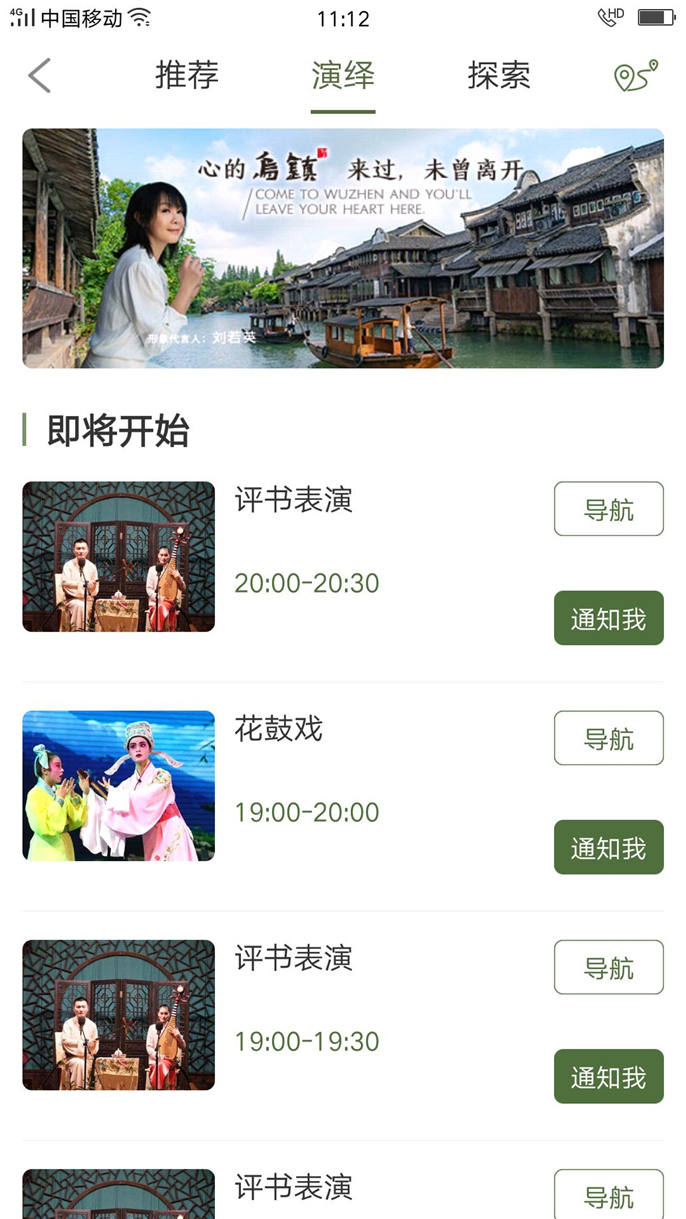Screen dimensions: 686x1219
Task: Open the 花鼓戏 performance thumbnail
Action: pos(119,786)
